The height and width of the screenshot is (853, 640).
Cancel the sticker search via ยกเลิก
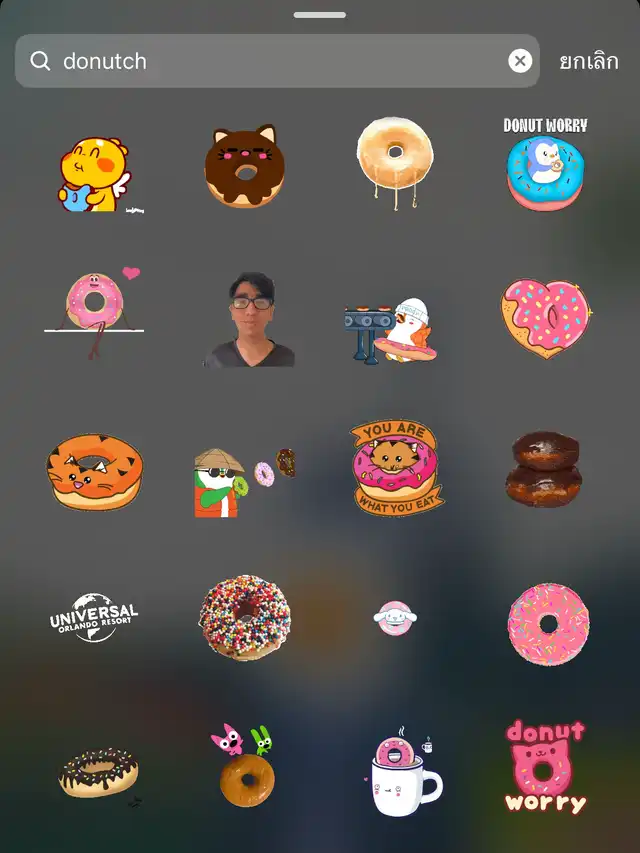588,61
